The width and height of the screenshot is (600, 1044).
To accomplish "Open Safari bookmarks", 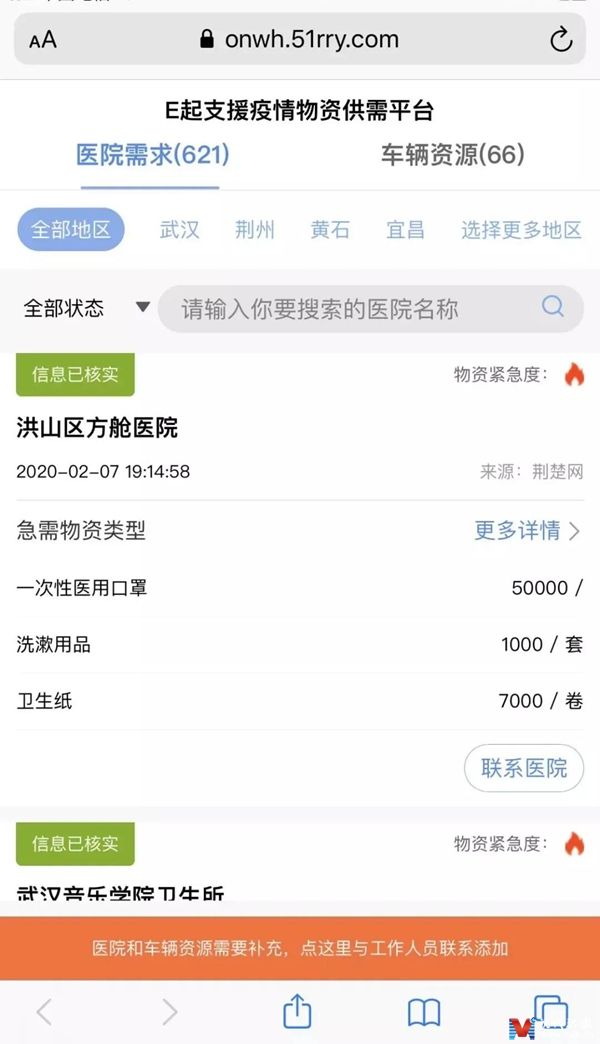I will point(424,1013).
